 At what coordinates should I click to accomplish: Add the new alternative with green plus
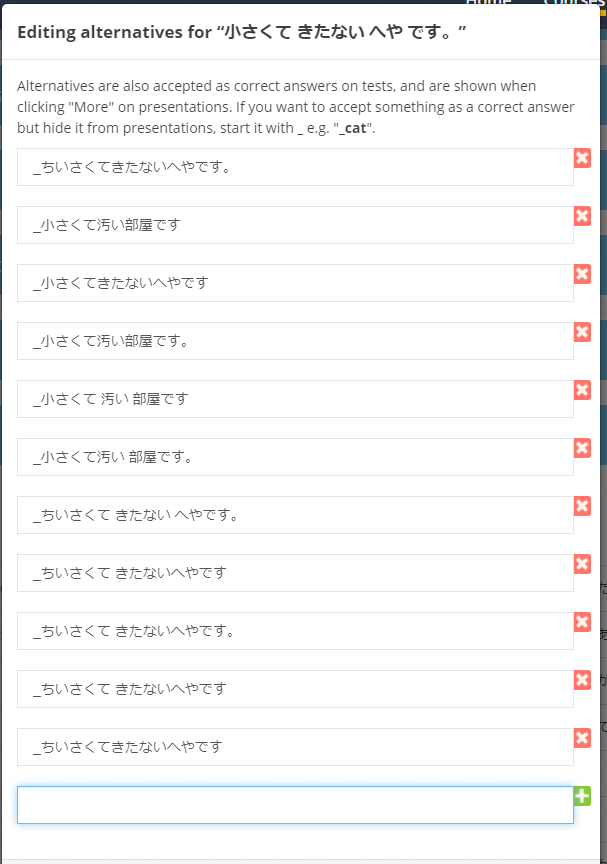pyautogui.click(x=582, y=796)
